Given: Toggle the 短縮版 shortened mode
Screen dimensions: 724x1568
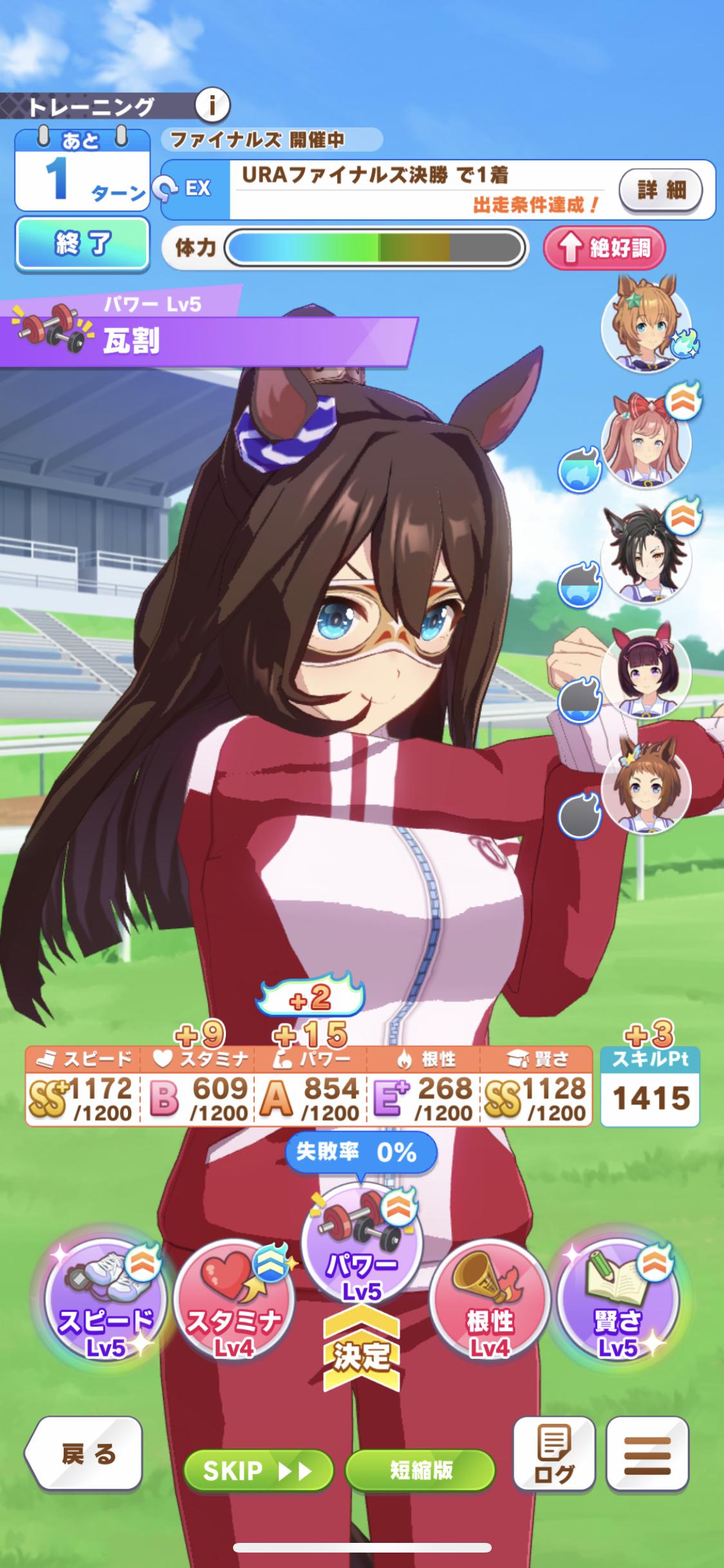Looking at the screenshot, I should [x=420, y=1470].
